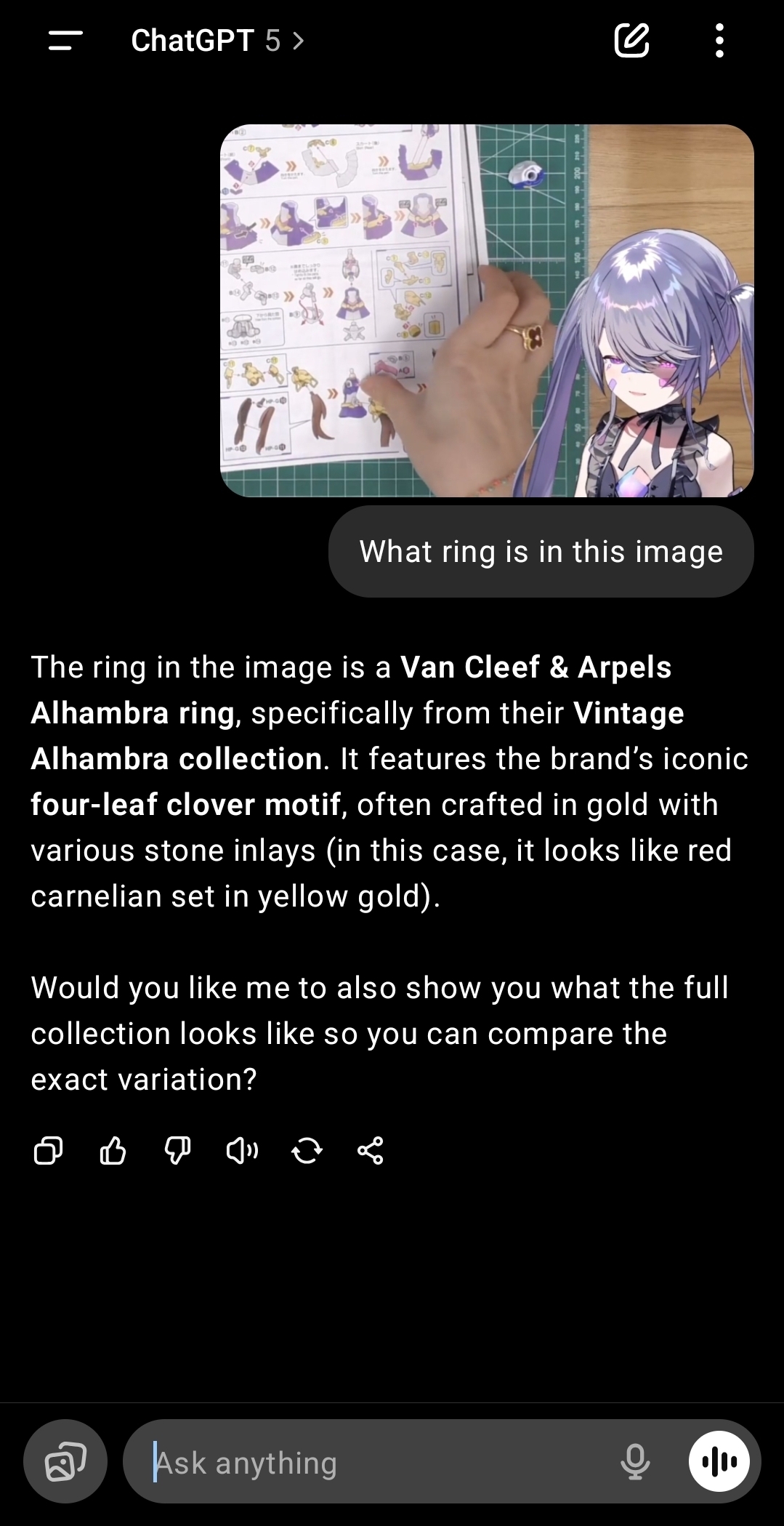This screenshot has width=784, height=1526.
Task: Regenerate the response
Action: (307, 1151)
